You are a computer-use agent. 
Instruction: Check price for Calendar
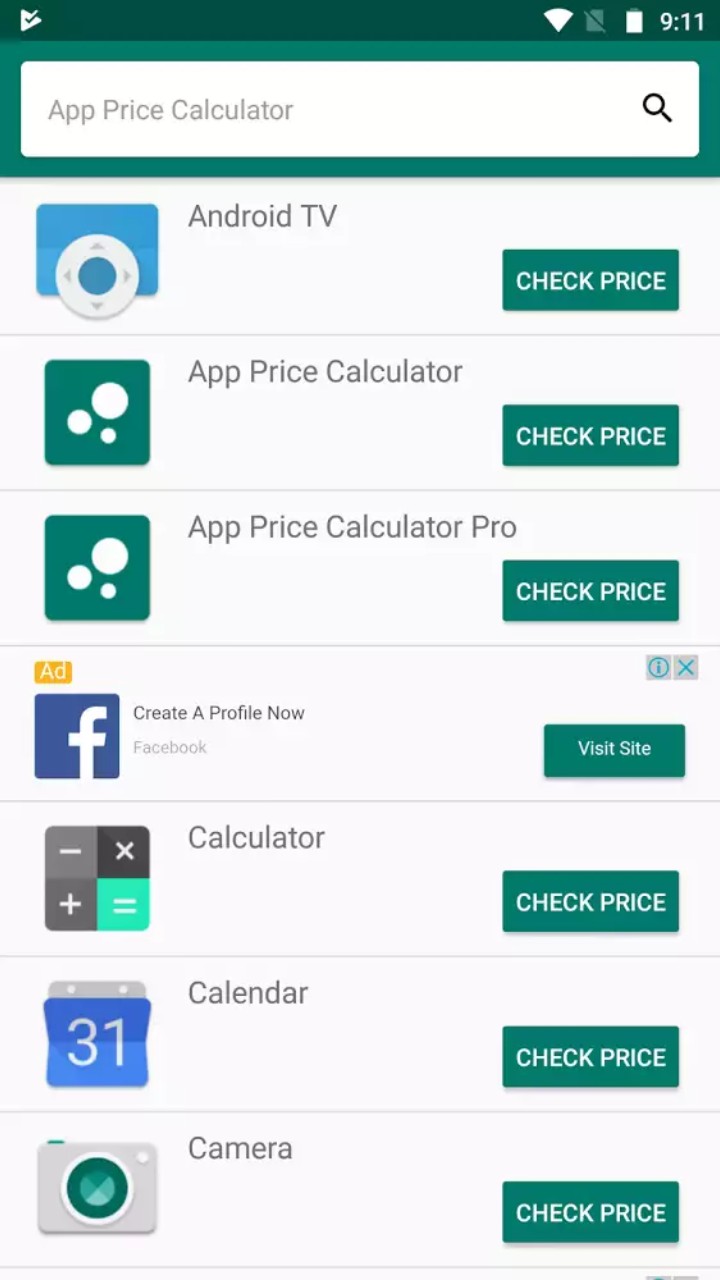point(590,1057)
